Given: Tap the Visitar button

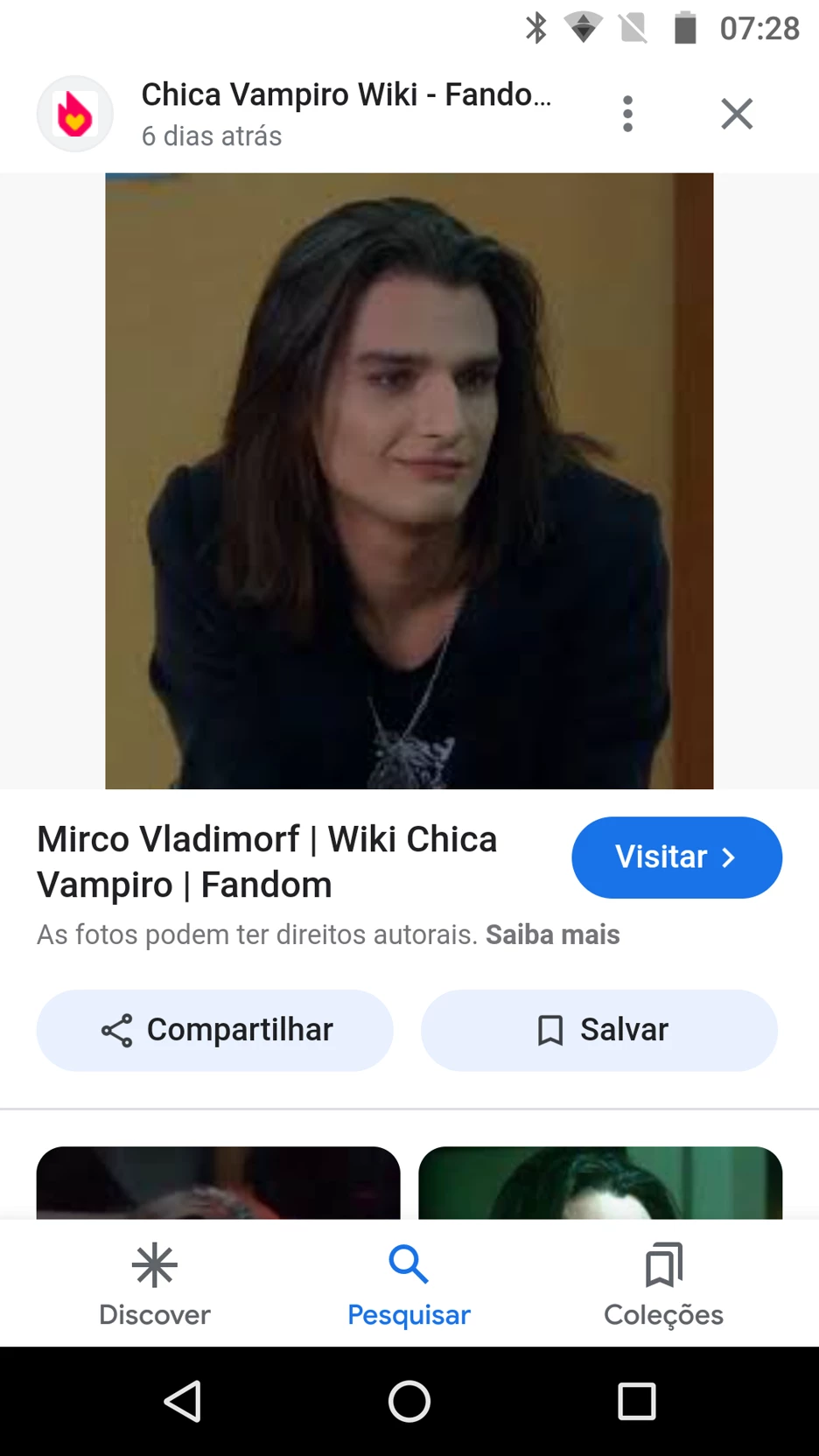Looking at the screenshot, I should coord(676,857).
